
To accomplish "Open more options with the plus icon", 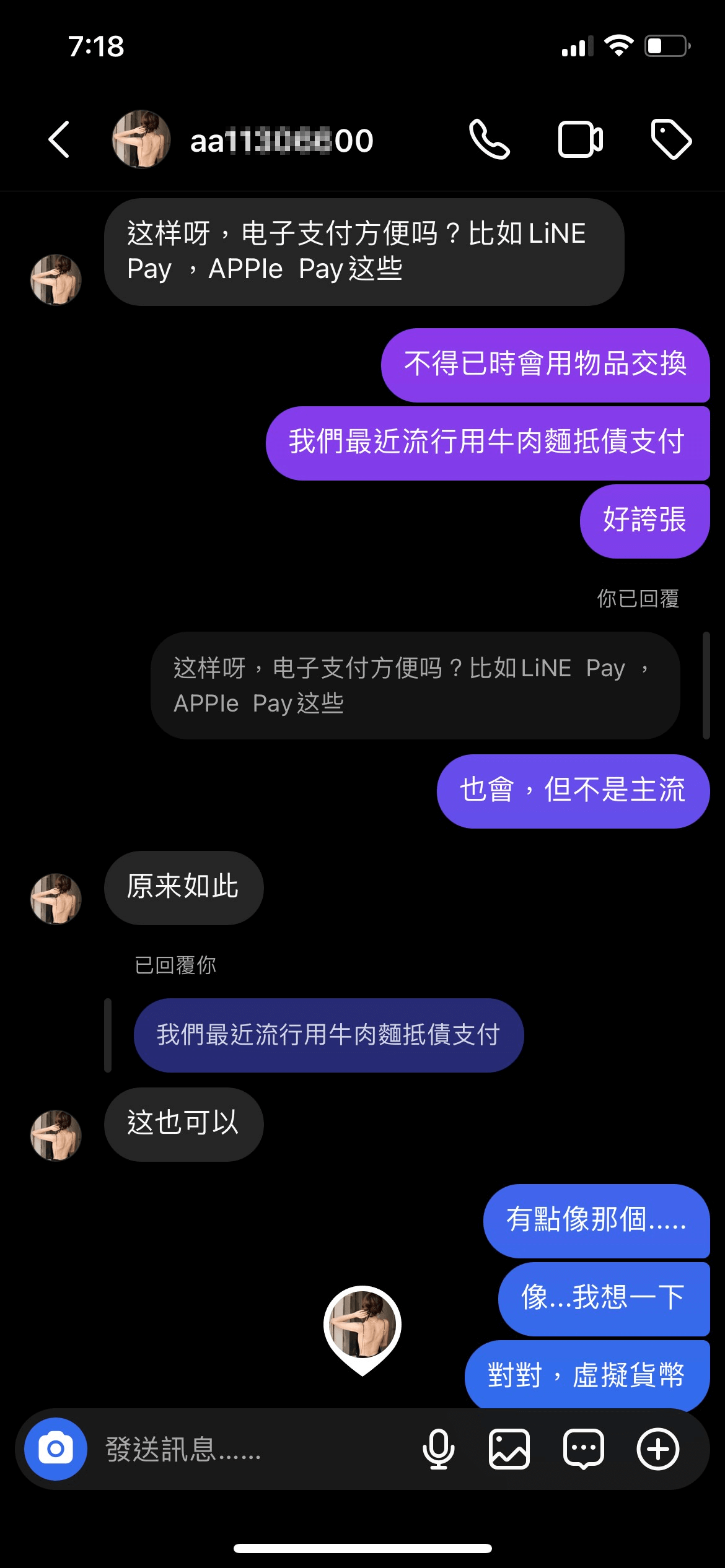I will (x=657, y=1449).
